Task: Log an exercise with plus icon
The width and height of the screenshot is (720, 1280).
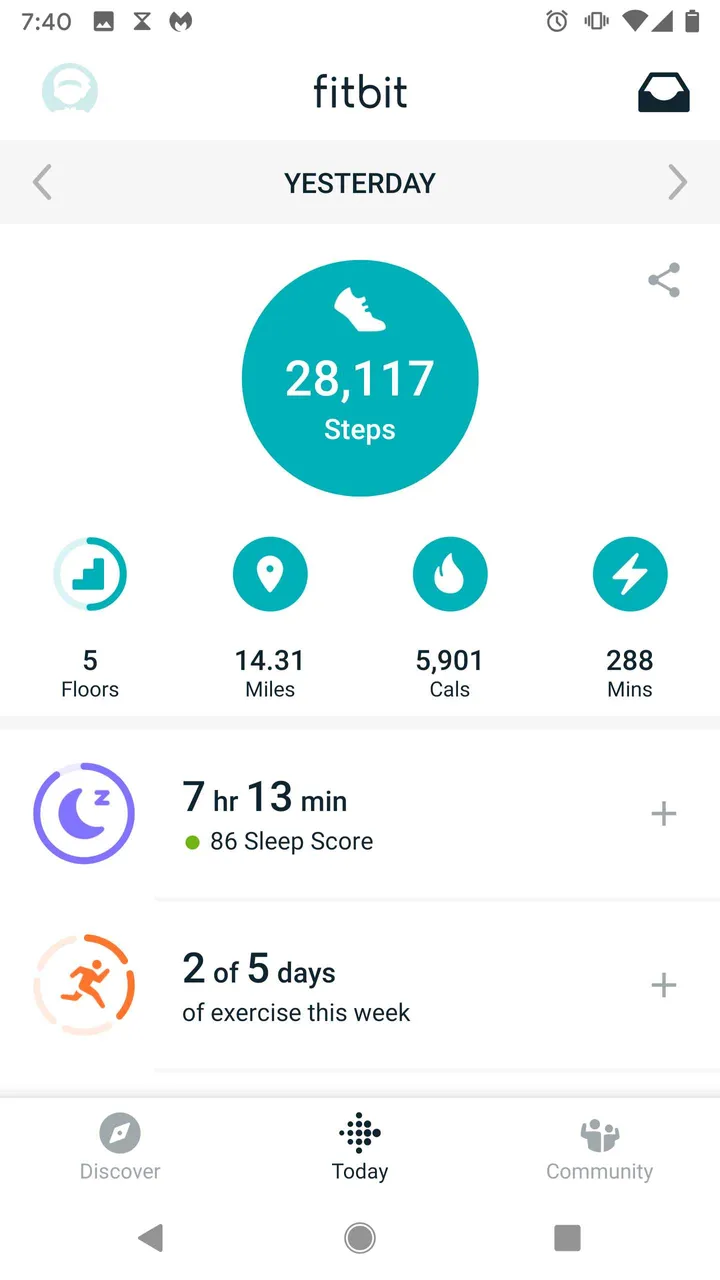Action: 664,986
